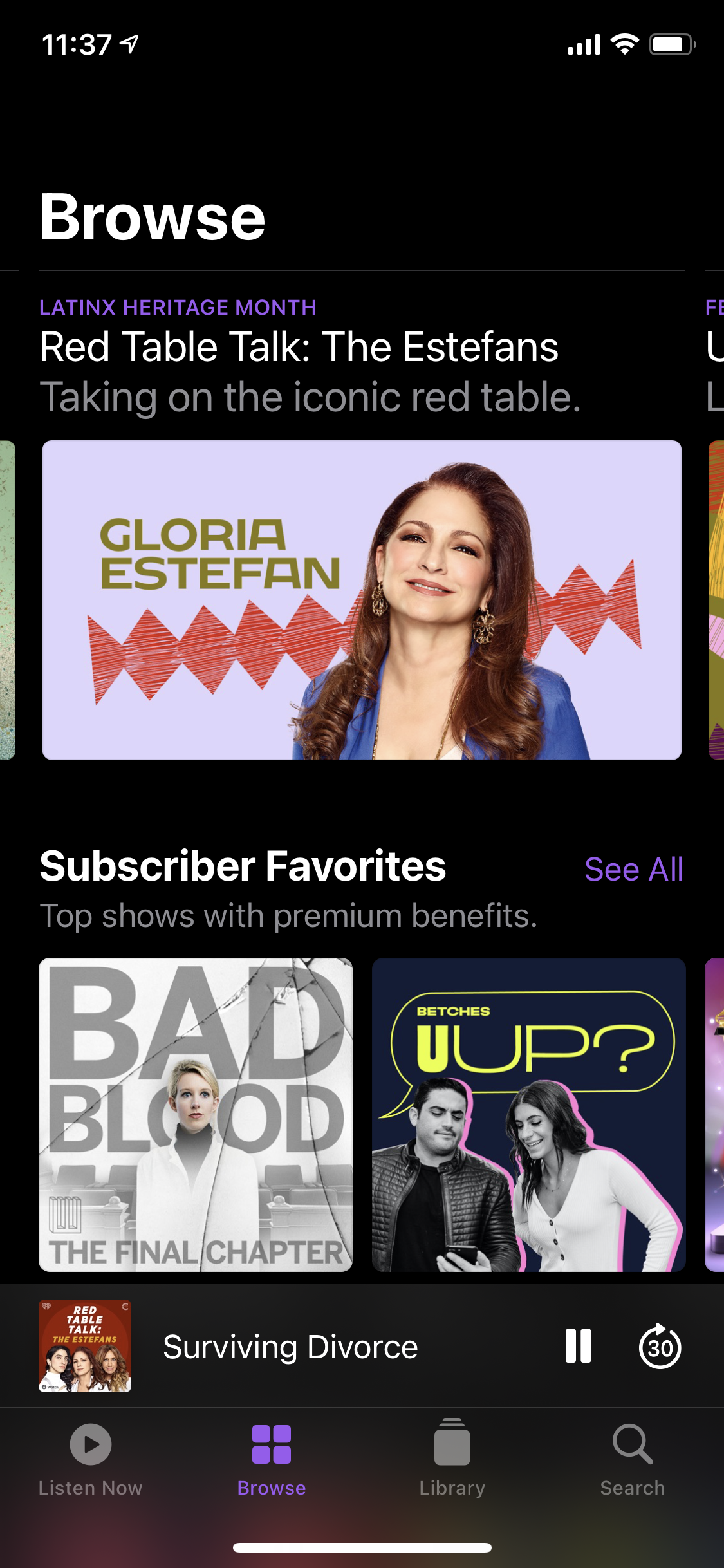The image size is (724, 1568).
Task: Select the Browse tab
Action: (271, 1460)
